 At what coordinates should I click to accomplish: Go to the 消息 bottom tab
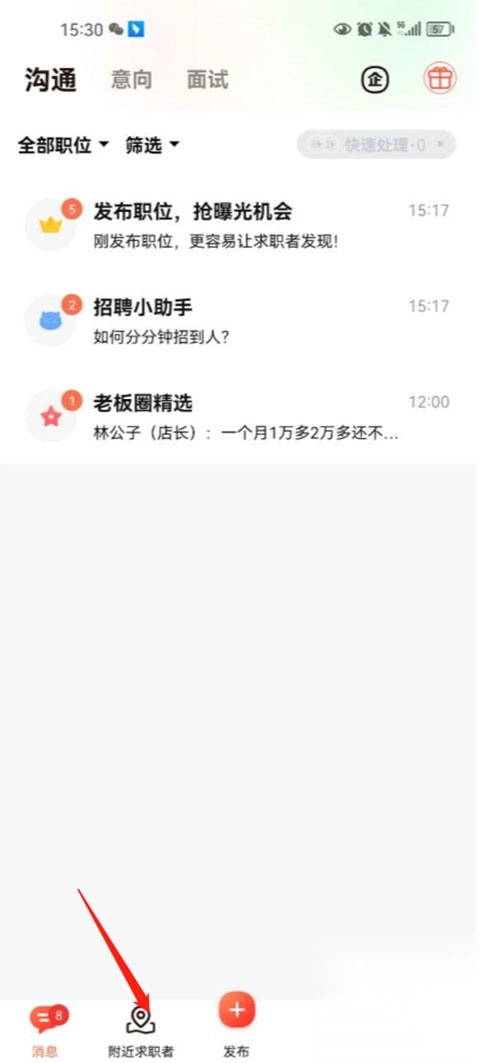45,1030
